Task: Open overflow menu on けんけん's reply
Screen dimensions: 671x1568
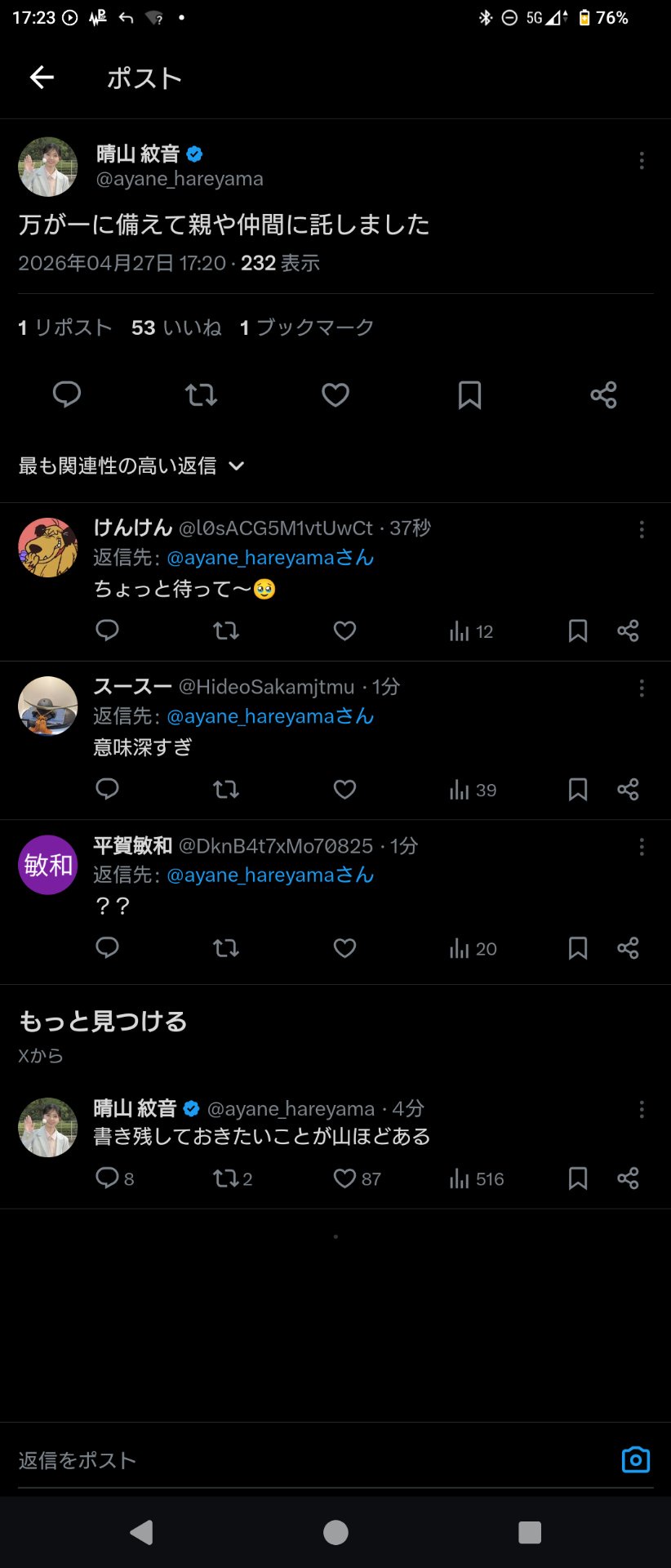Action: point(642,529)
